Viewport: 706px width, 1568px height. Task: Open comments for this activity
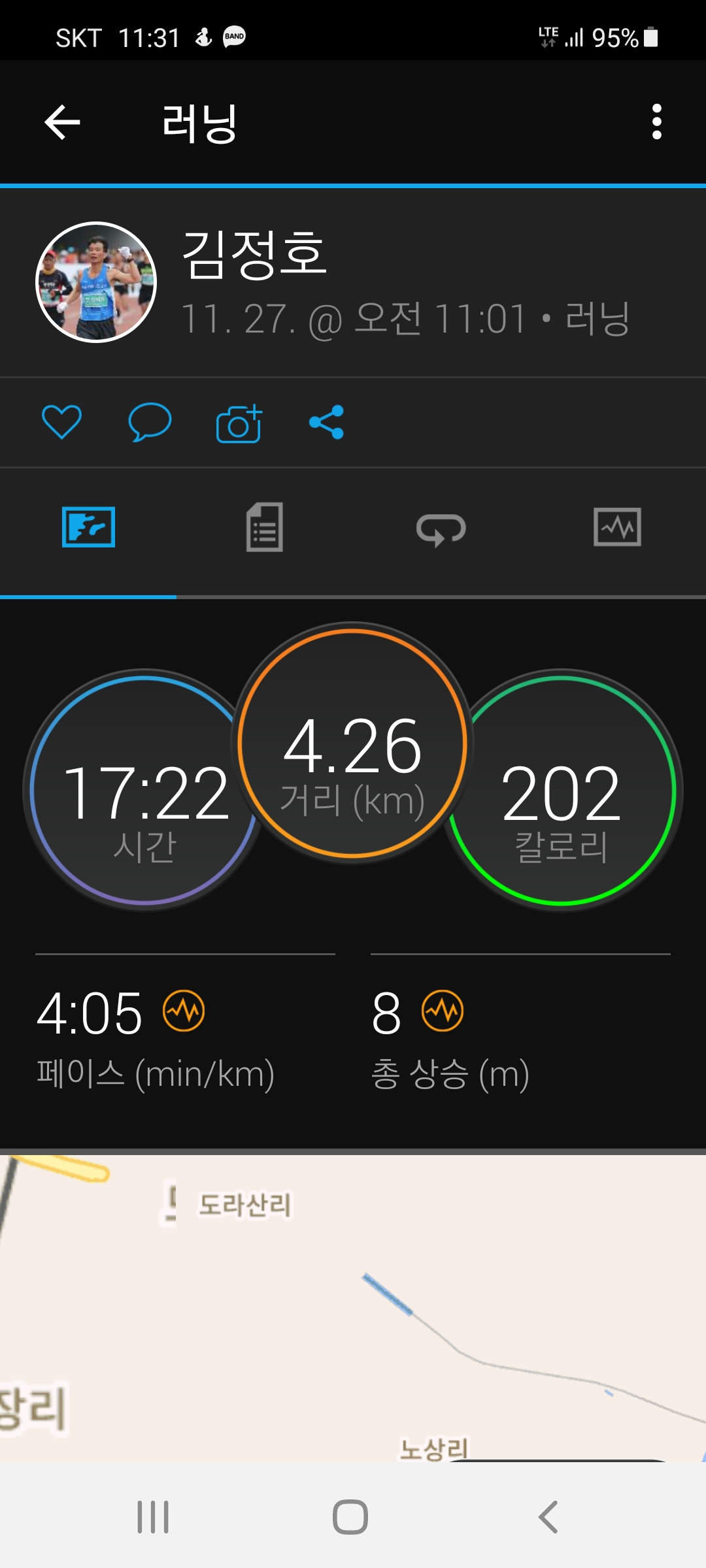(x=150, y=422)
